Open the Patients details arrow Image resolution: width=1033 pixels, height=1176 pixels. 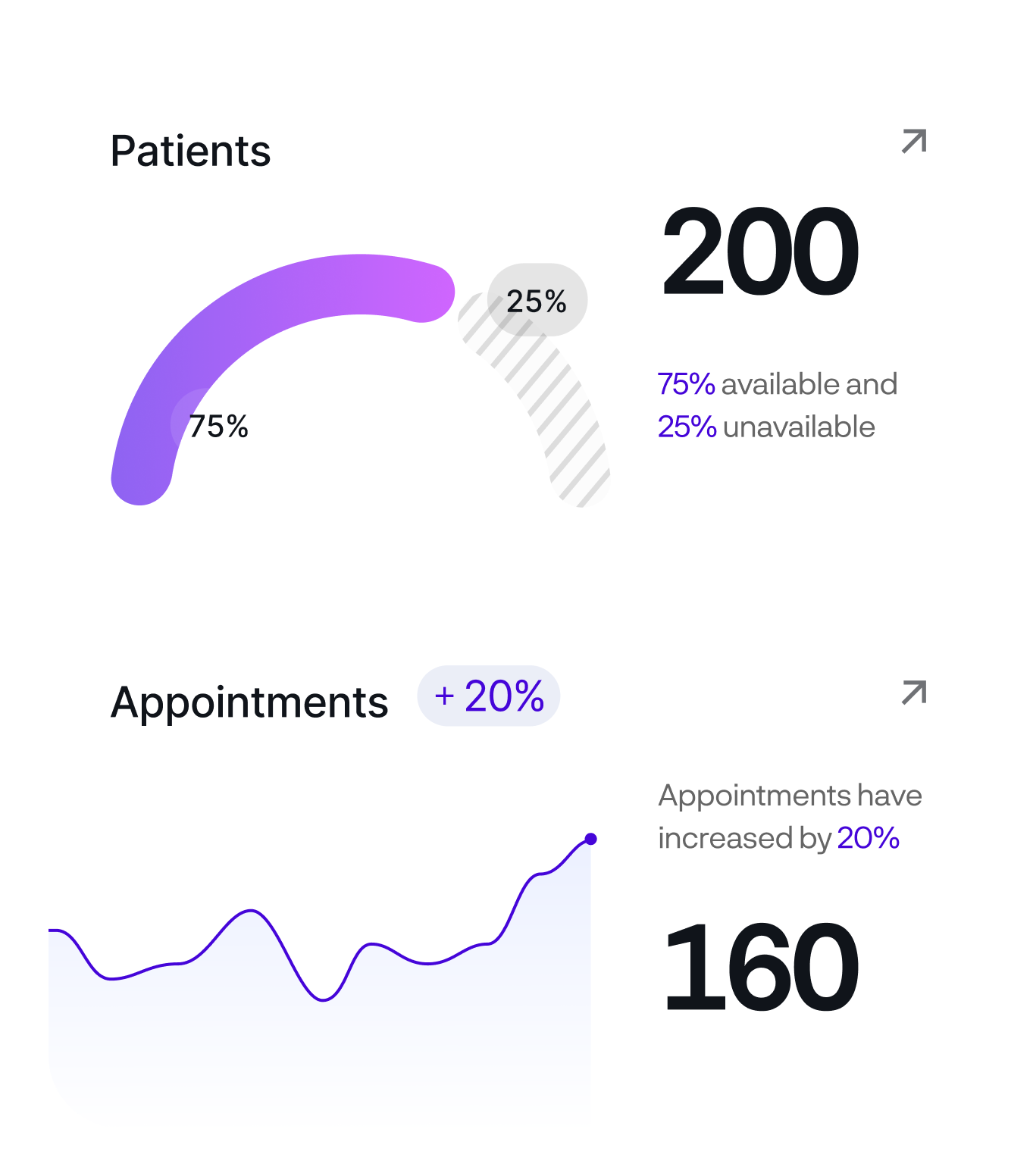913,142
